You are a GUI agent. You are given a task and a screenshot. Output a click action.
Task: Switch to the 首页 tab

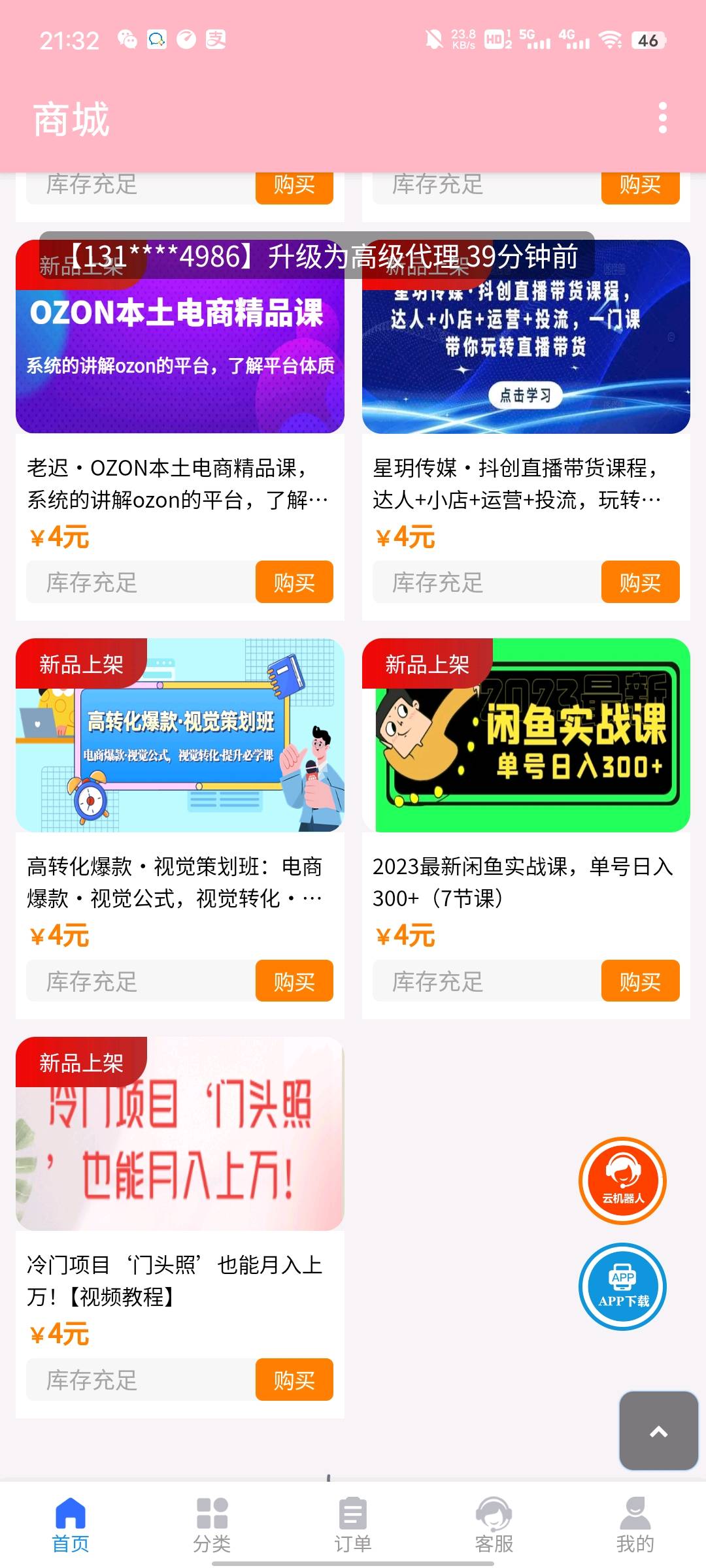pyautogui.click(x=71, y=1526)
